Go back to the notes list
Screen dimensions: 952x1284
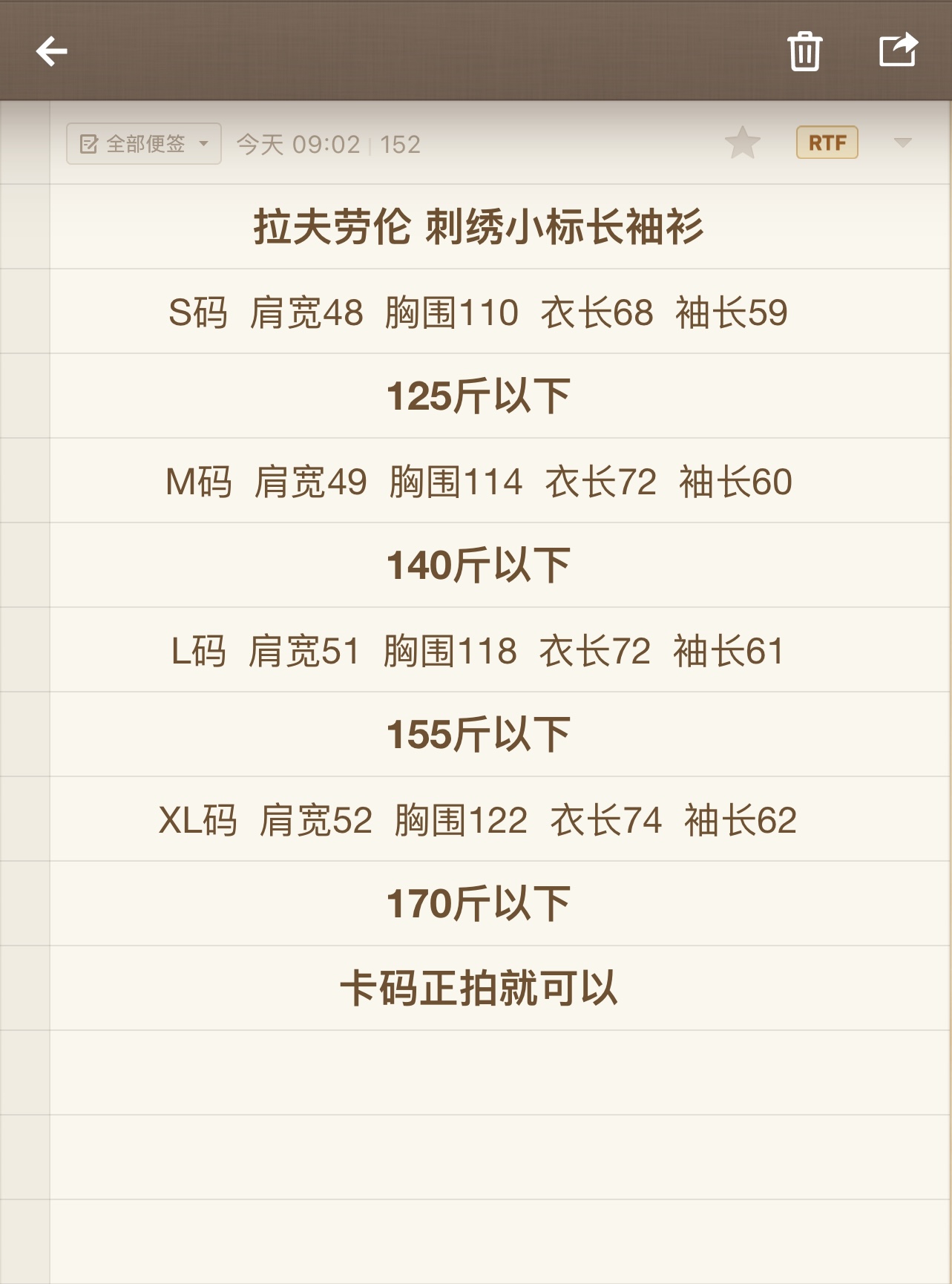pos(51,51)
